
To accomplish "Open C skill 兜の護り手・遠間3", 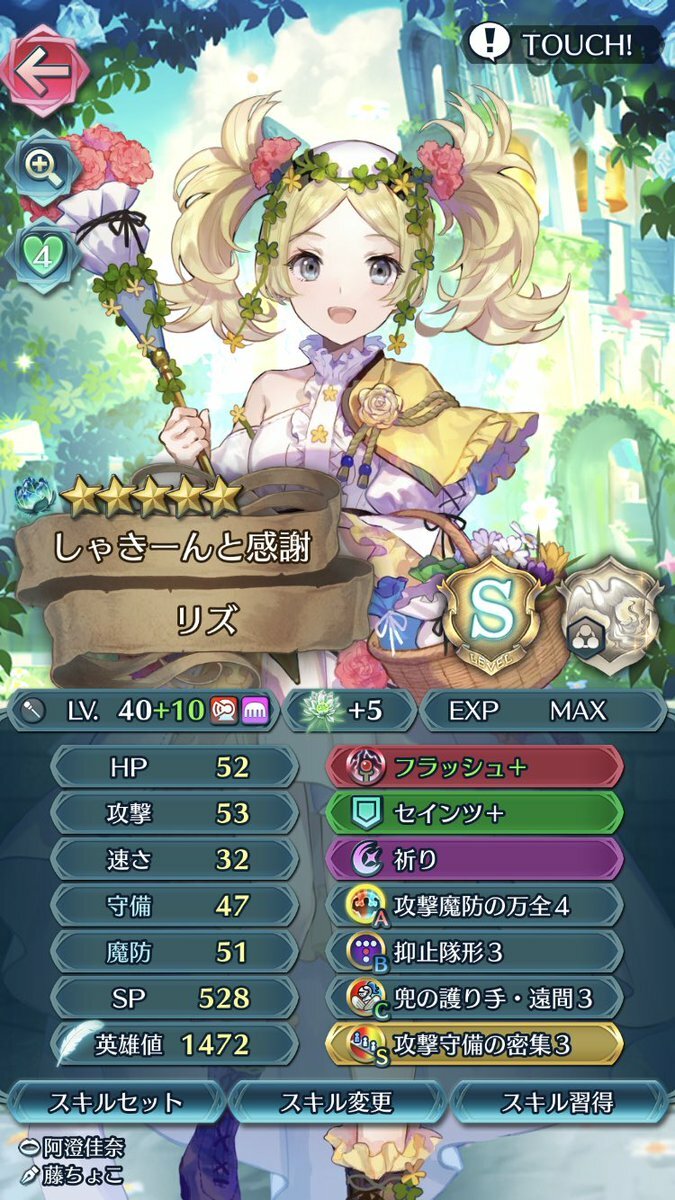I will click(474, 998).
